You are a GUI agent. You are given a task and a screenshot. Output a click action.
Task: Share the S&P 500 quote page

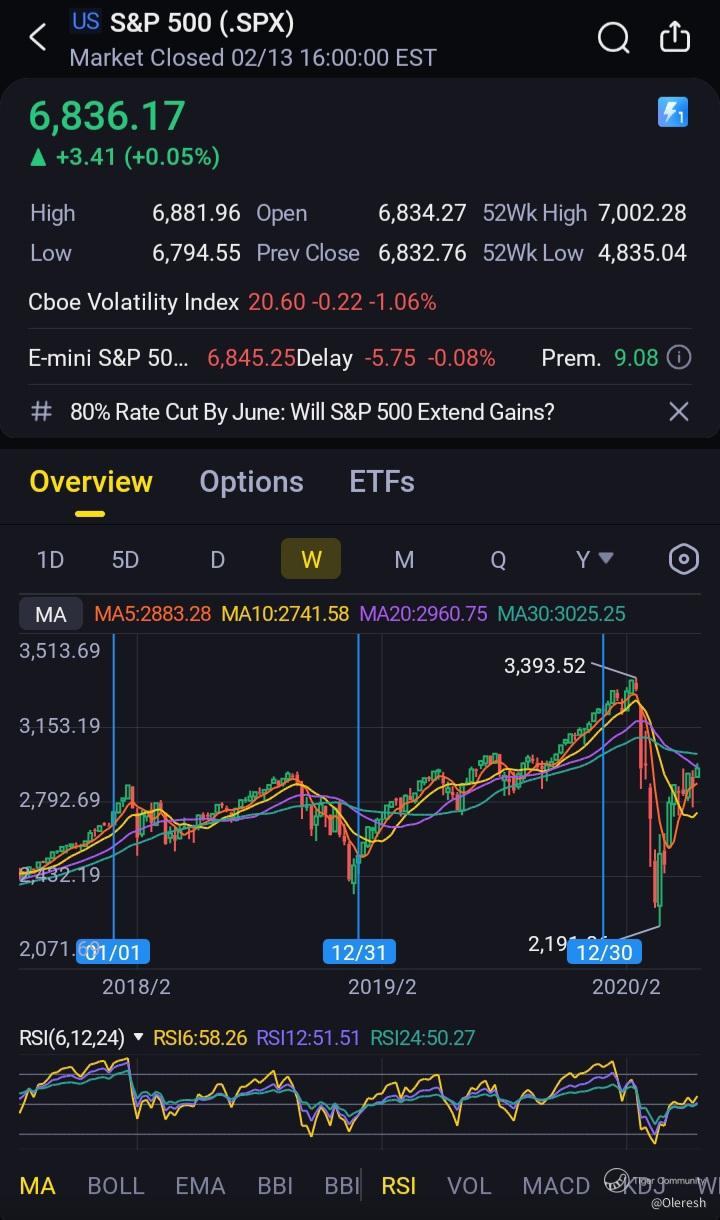tap(676, 37)
